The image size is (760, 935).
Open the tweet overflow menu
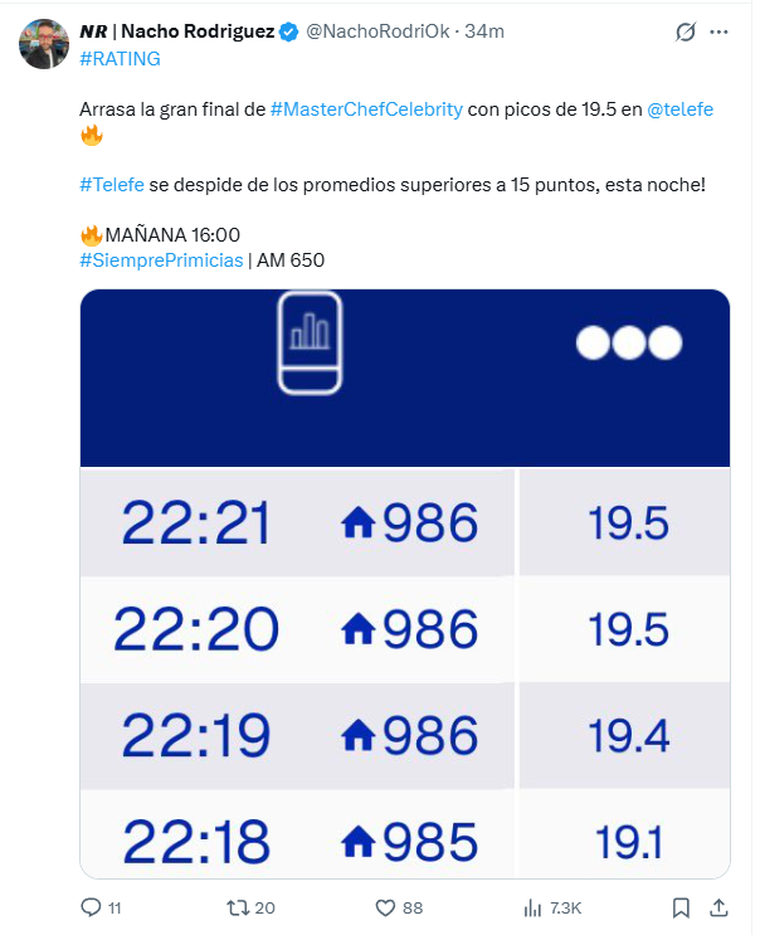pos(719,32)
